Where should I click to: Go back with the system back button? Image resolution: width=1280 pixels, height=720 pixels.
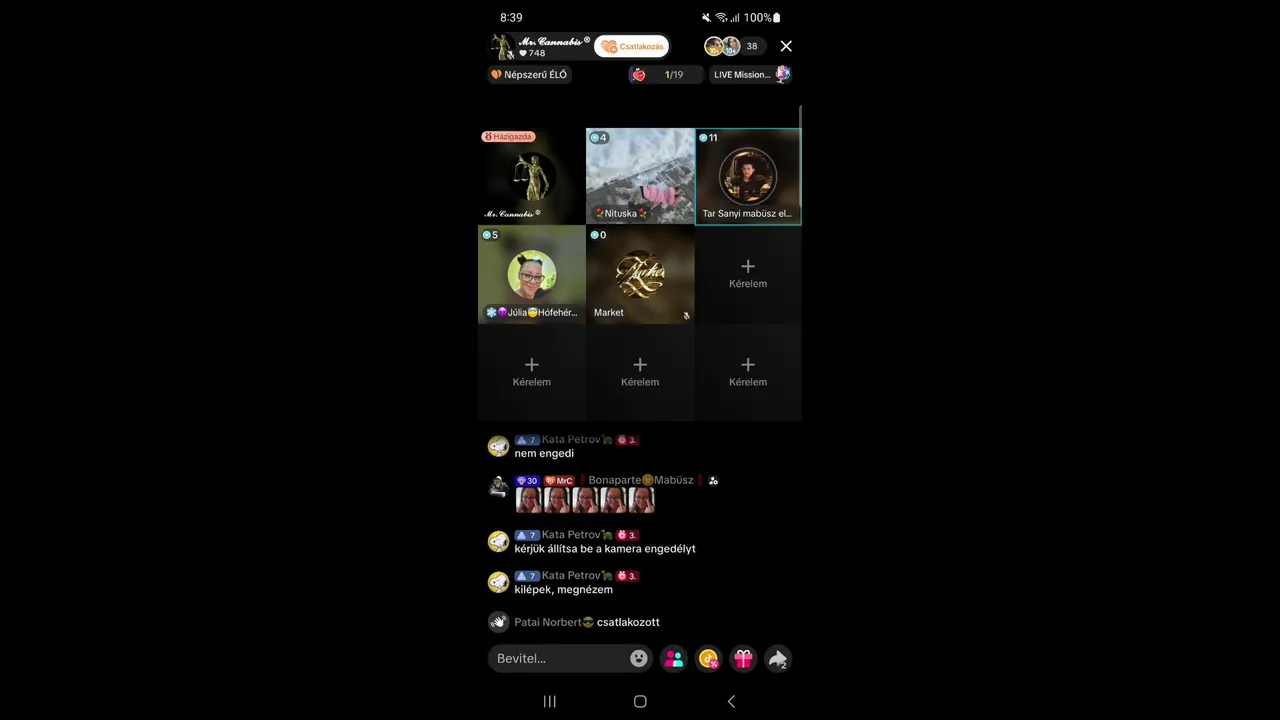click(731, 702)
